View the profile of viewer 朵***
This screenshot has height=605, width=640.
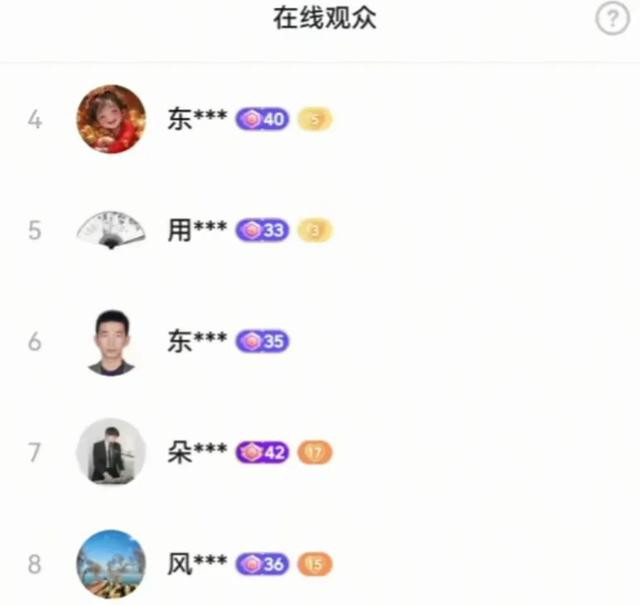197,453
